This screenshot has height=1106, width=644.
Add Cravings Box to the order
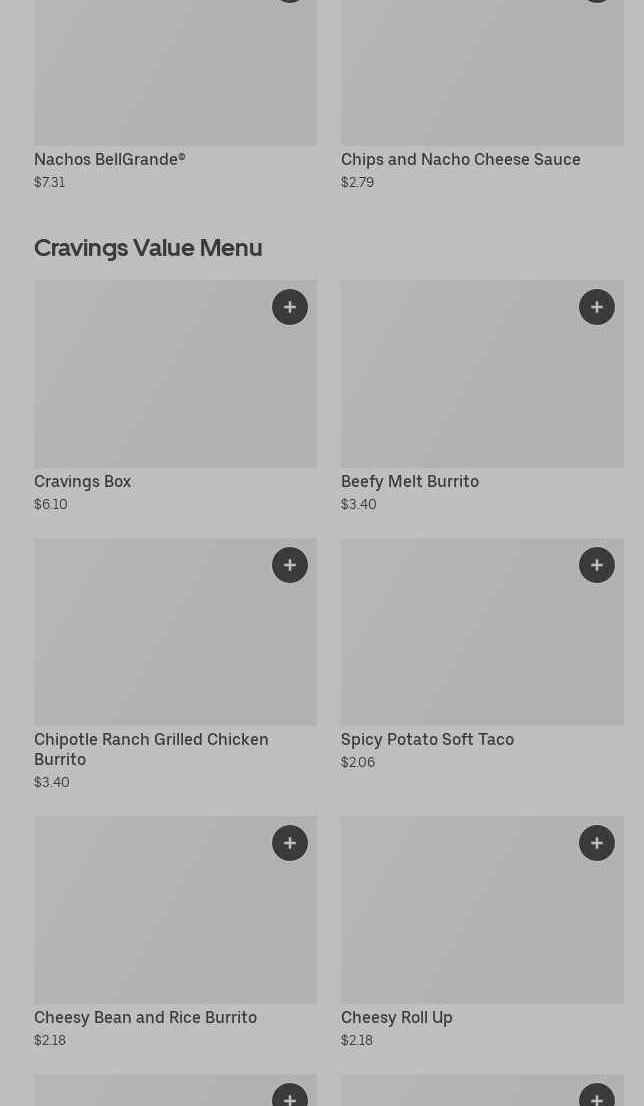(x=290, y=307)
